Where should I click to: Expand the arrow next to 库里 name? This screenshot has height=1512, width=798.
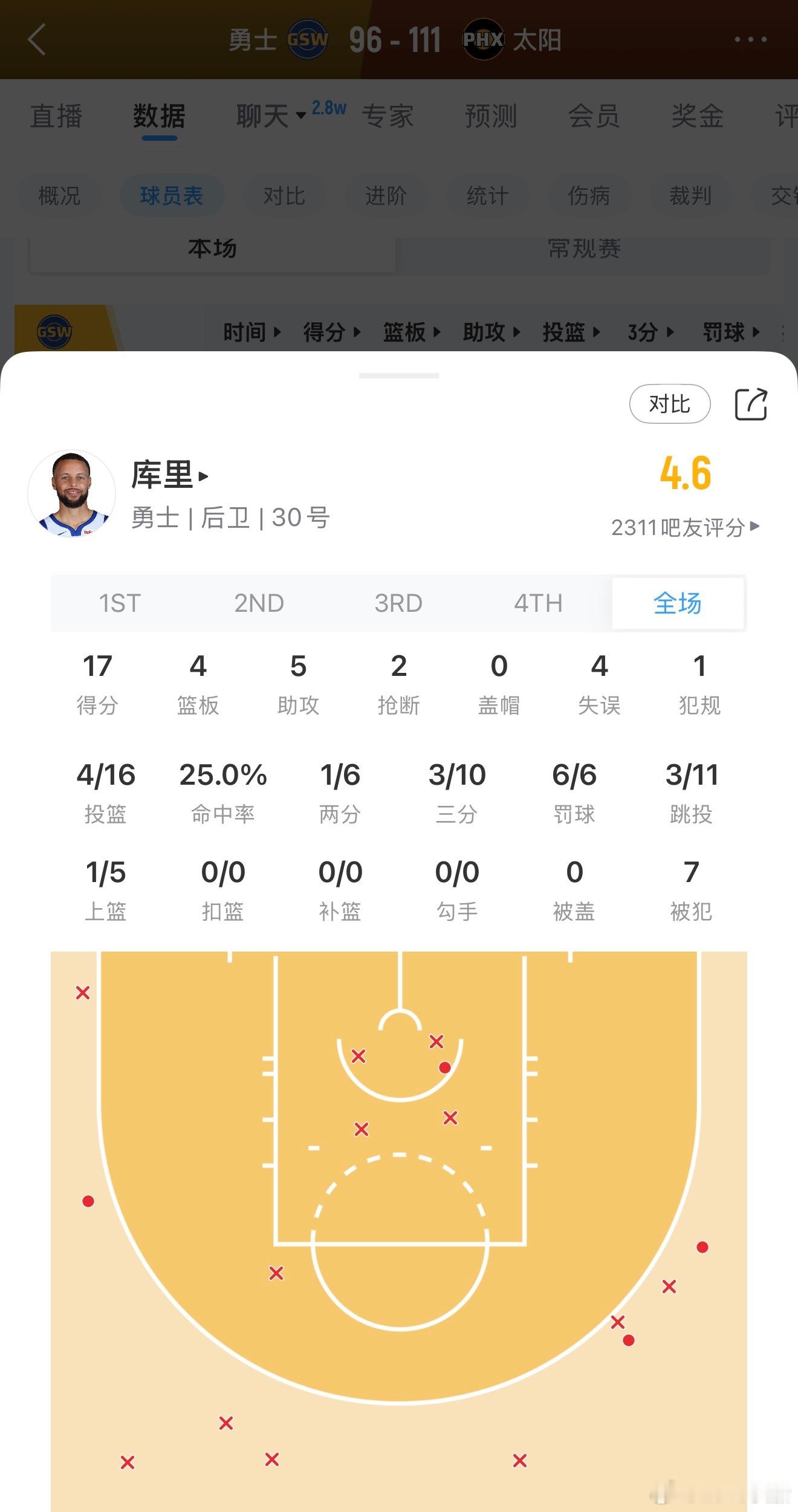coord(204,475)
